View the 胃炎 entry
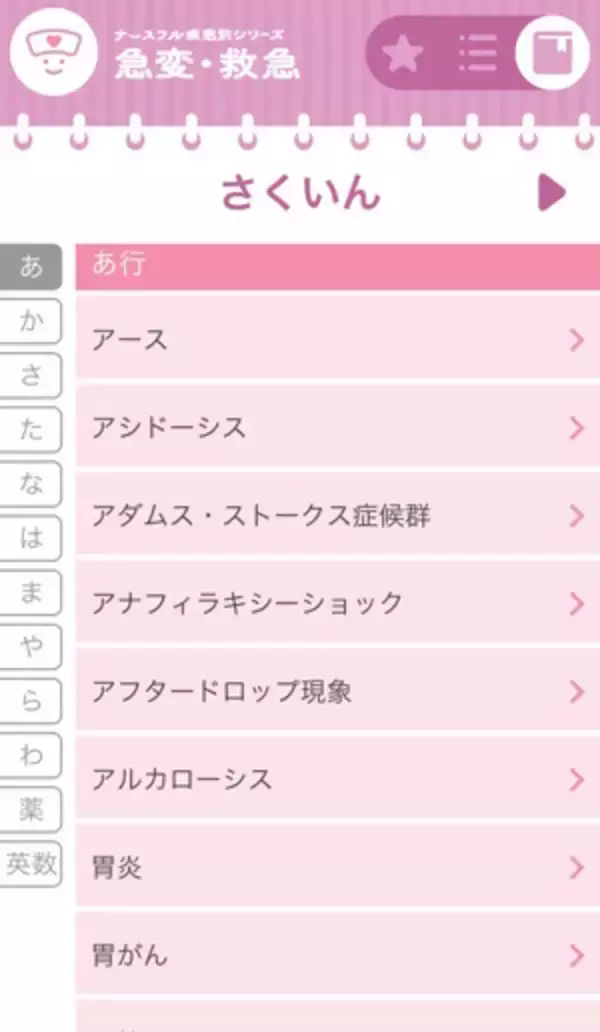This screenshot has height=1032, width=600. [337, 867]
